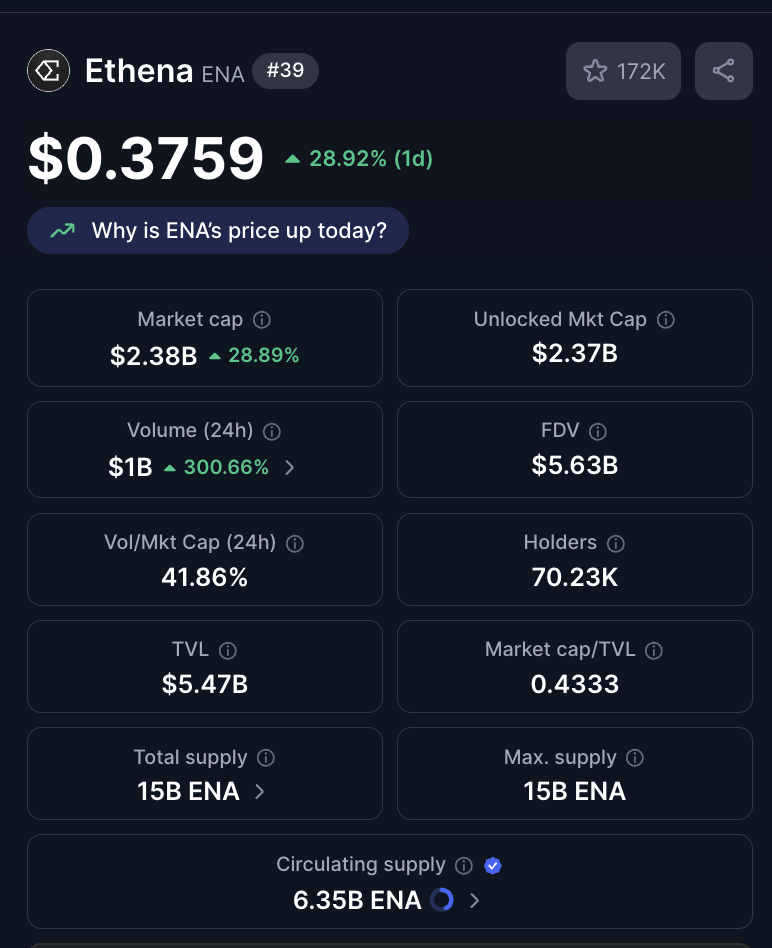The height and width of the screenshot is (948, 772).
Task: Share the Ethena page
Action: [723, 71]
